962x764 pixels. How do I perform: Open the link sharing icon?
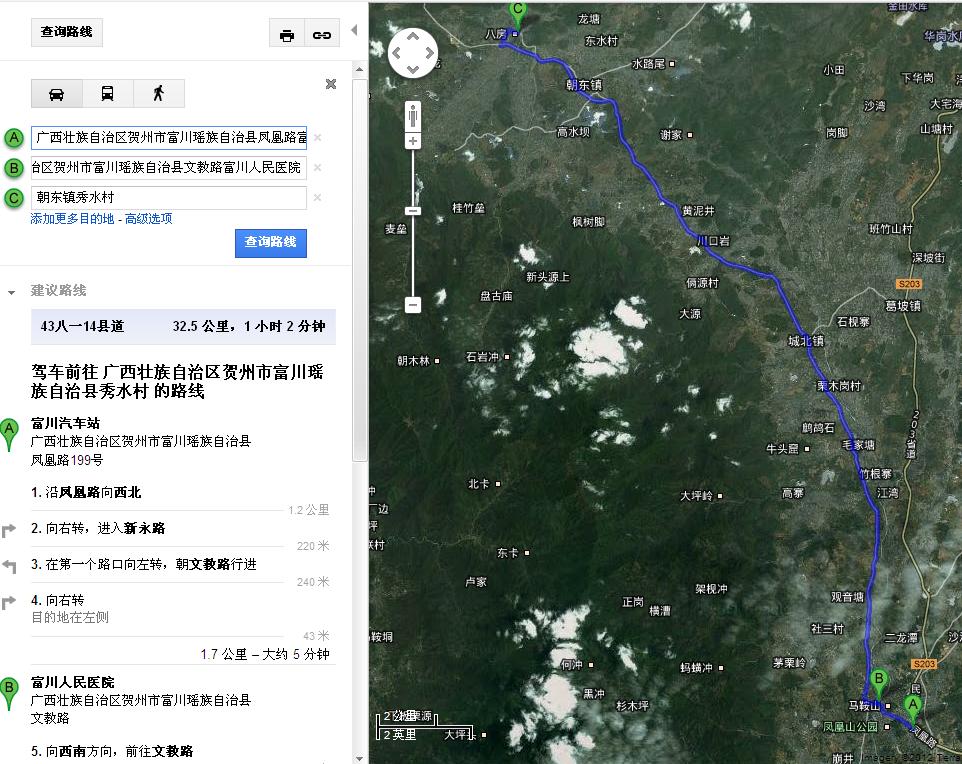pos(321,35)
